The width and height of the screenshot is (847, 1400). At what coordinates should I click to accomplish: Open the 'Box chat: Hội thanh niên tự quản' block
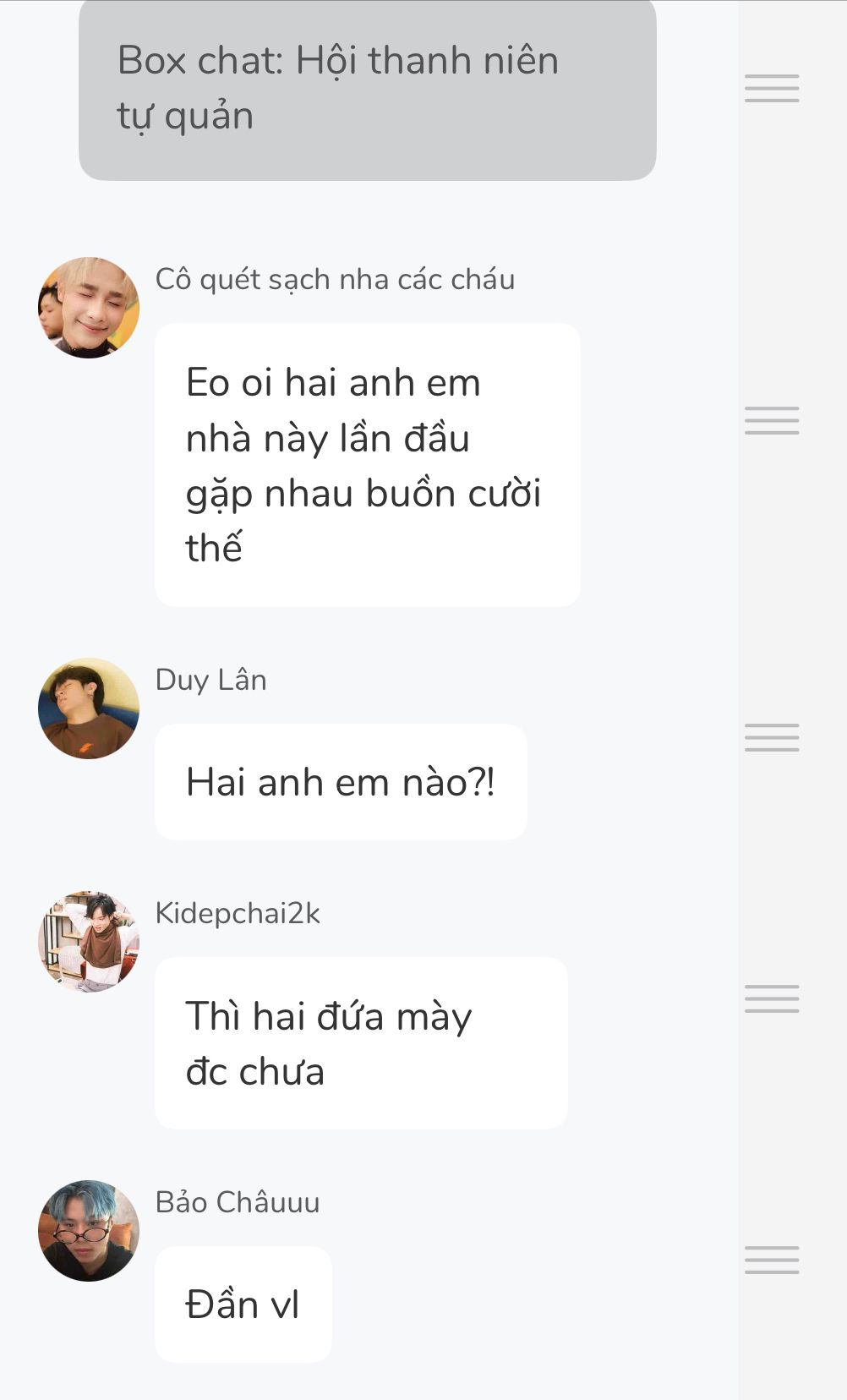click(x=367, y=88)
